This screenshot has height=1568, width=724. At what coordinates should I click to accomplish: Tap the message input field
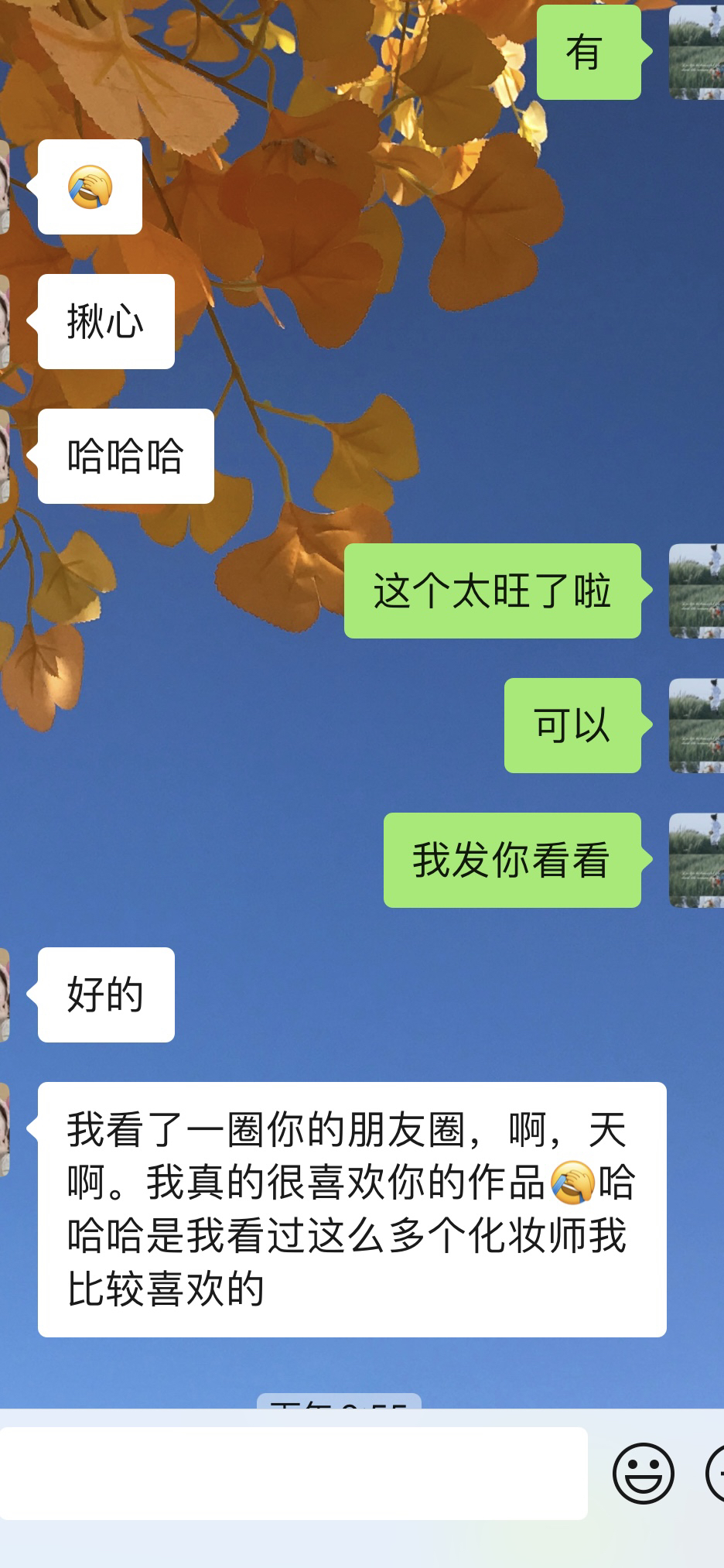pyautogui.click(x=292, y=1473)
